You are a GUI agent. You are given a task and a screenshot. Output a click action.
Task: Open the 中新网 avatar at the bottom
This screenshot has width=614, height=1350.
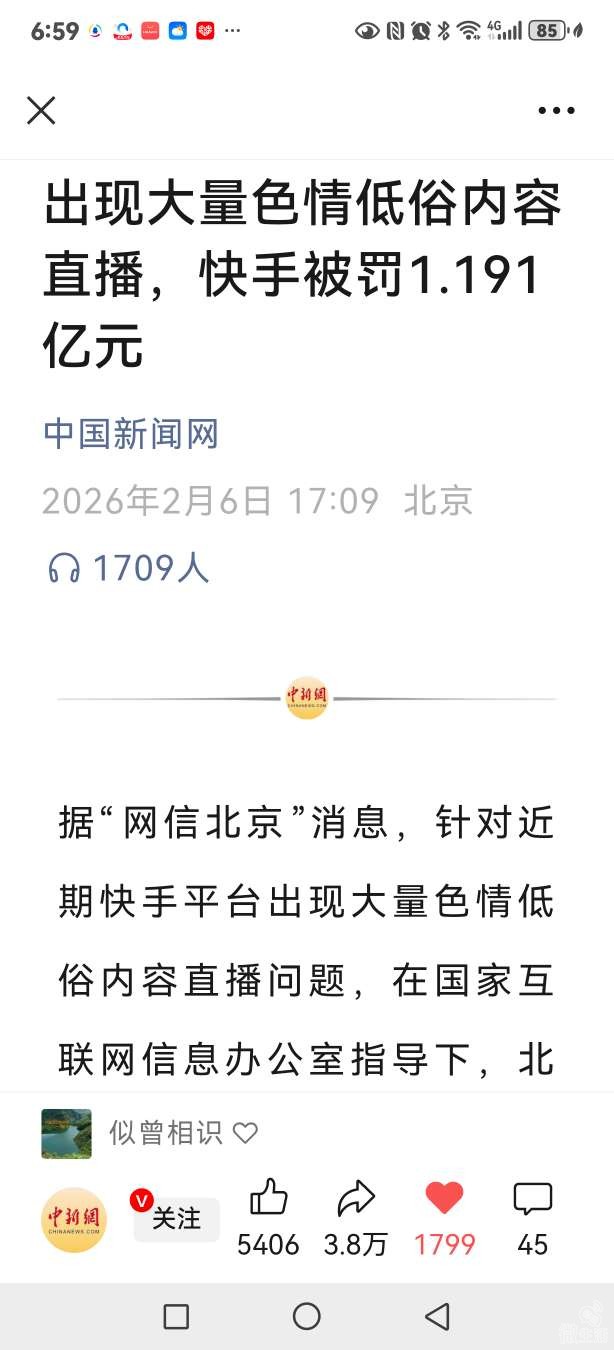pos(74,1220)
